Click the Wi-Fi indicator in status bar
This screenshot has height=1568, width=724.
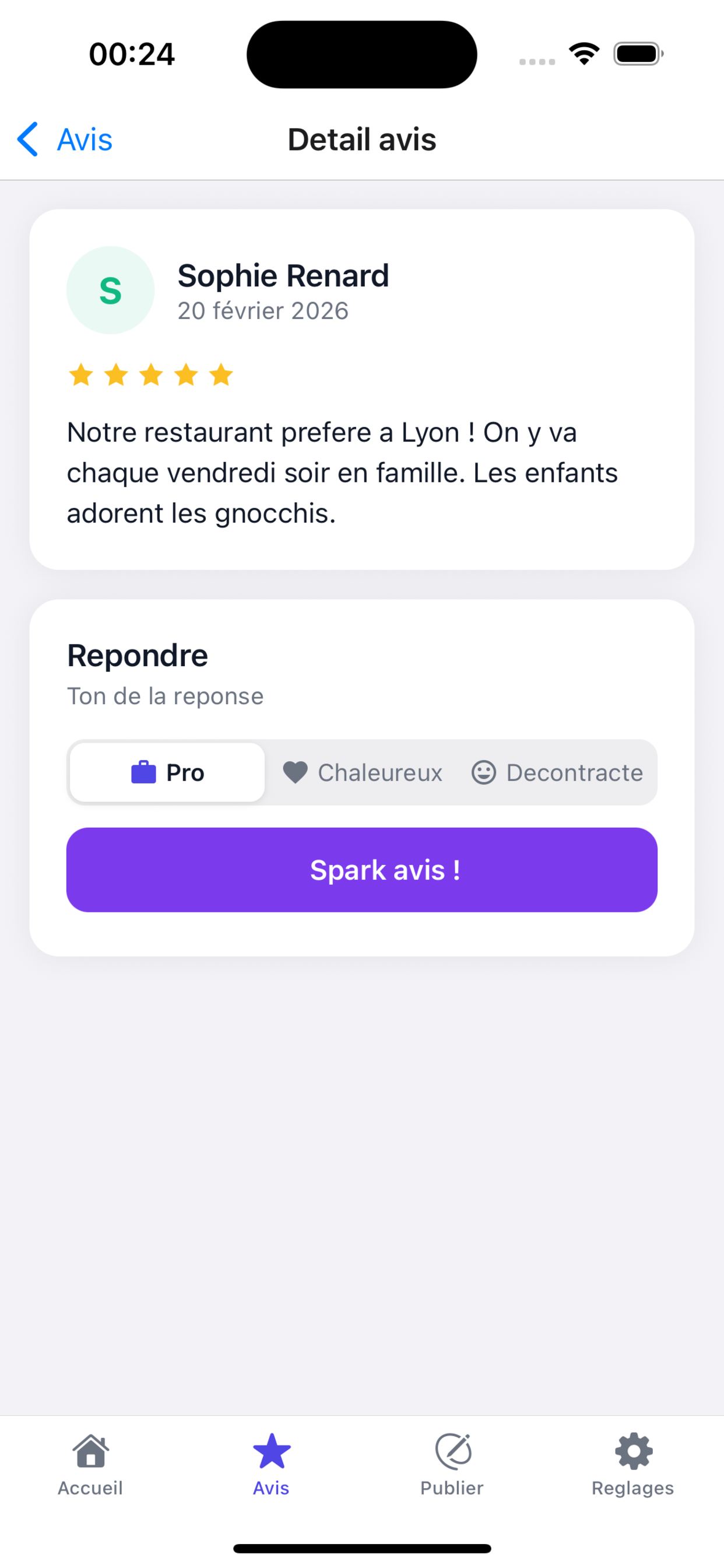[584, 53]
